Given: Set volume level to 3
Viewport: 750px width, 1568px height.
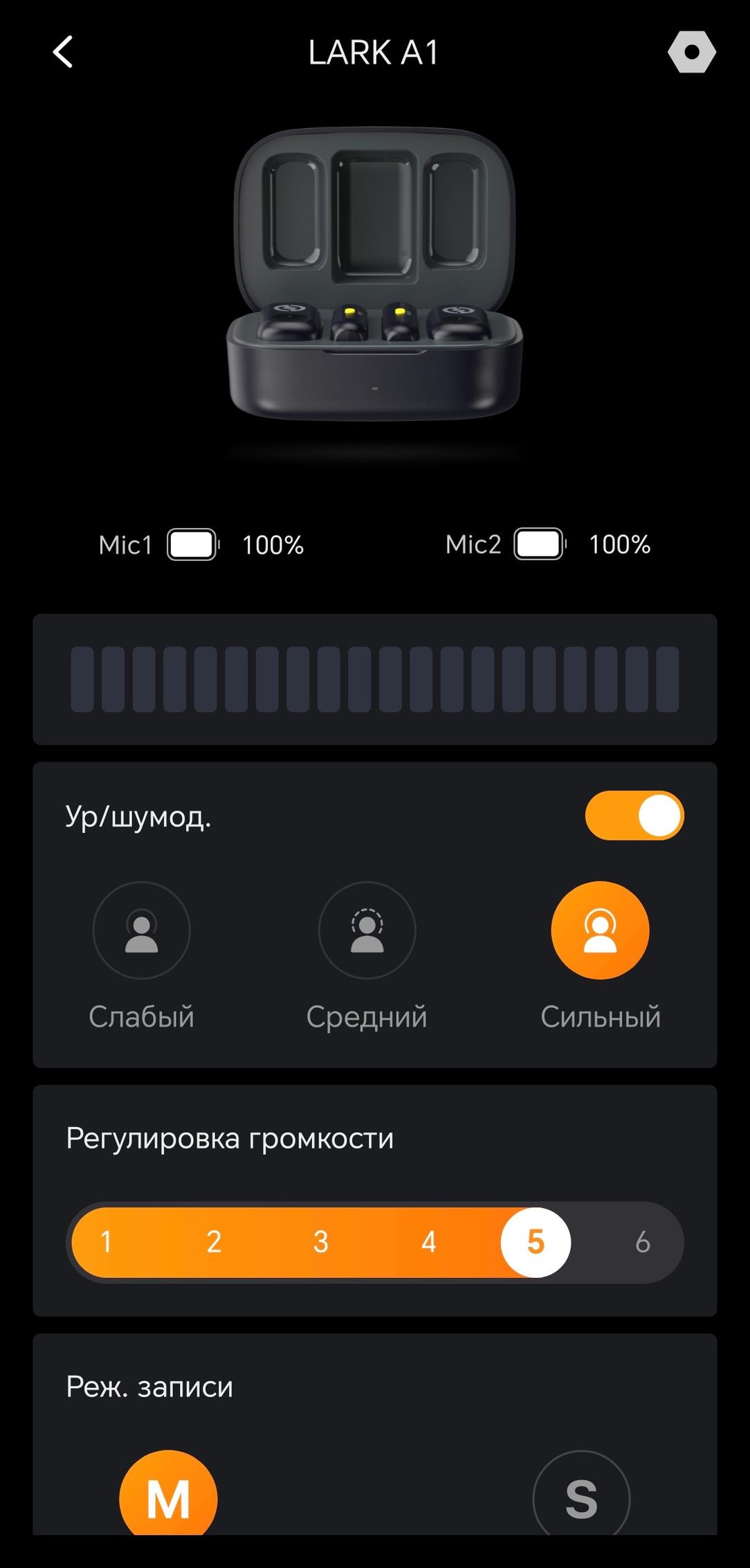Looking at the screenshot, I should 321,1243.
